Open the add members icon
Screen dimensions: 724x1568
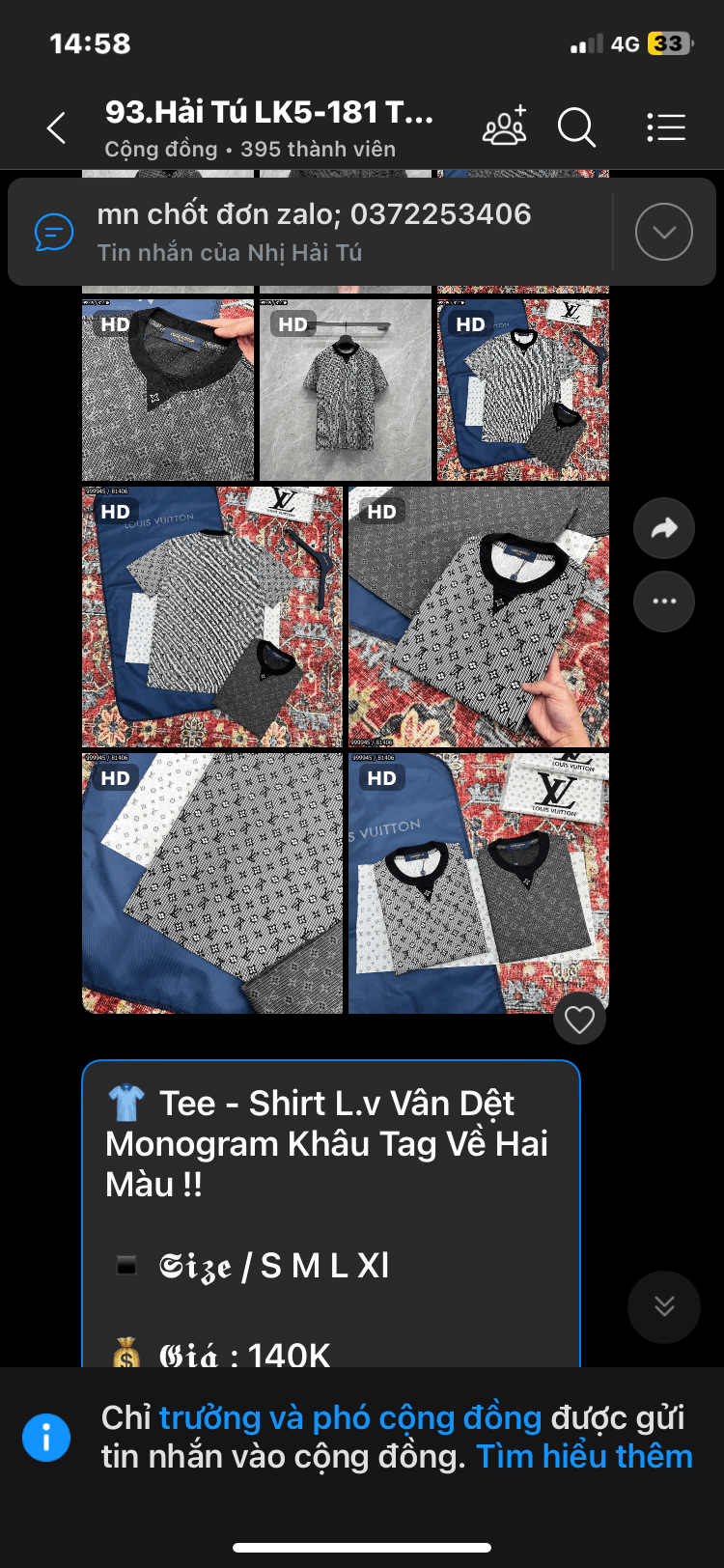(x=505, y=127)
